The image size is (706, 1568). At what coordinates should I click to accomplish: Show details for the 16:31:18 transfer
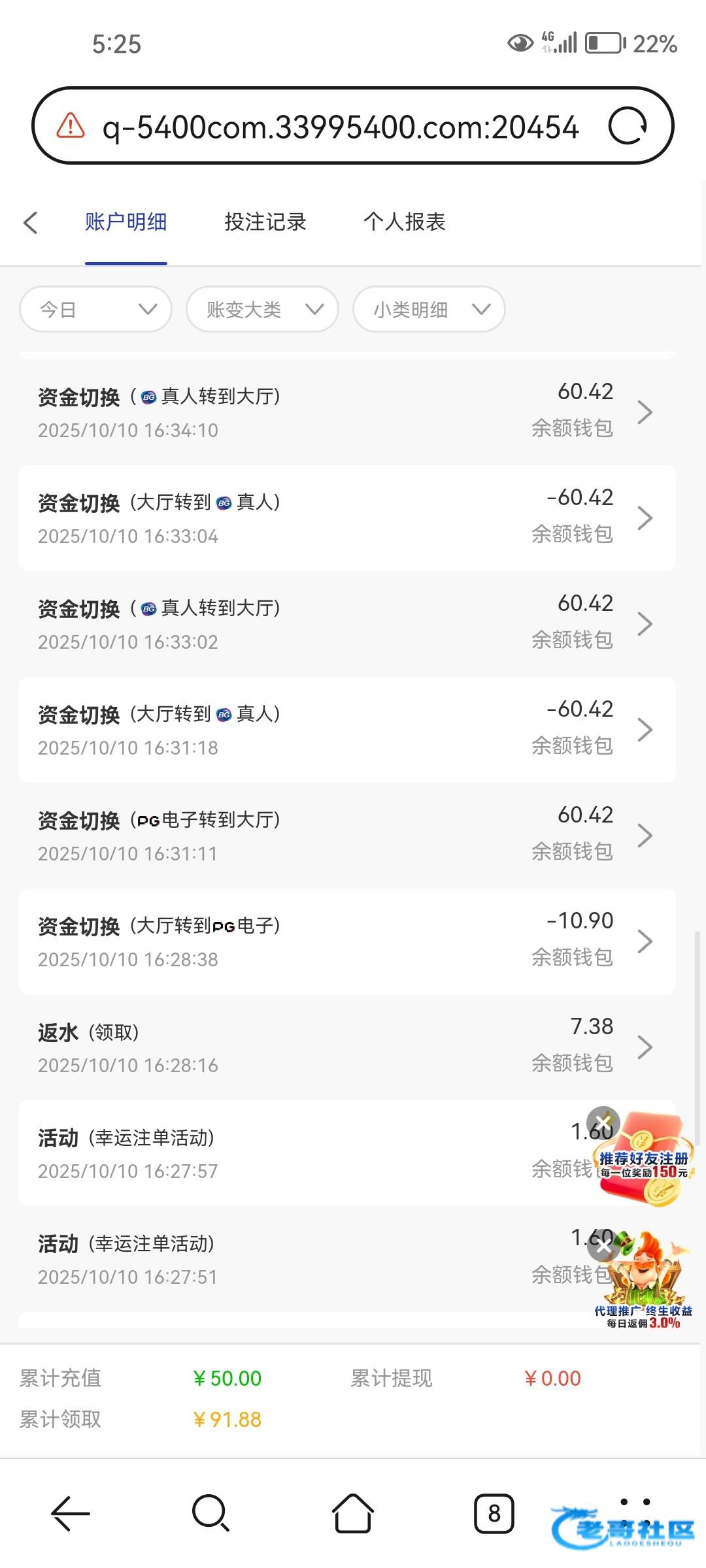346,730
